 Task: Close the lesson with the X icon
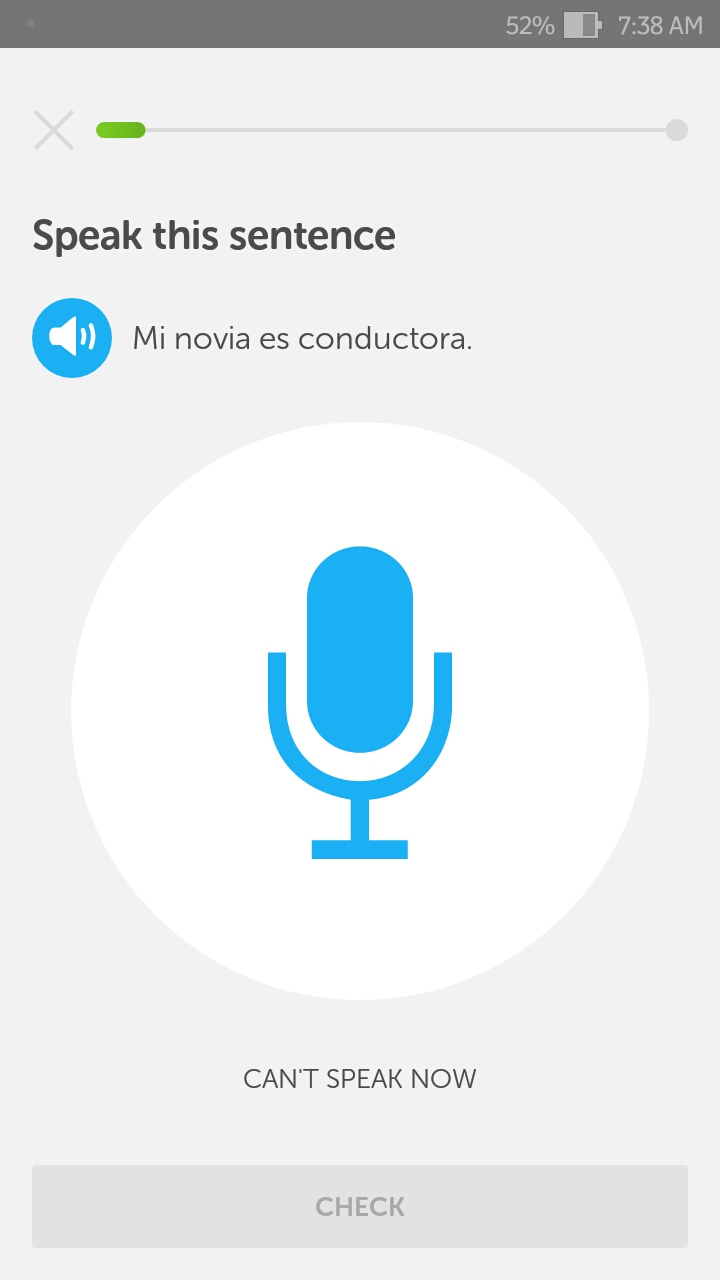pos(54,130)
